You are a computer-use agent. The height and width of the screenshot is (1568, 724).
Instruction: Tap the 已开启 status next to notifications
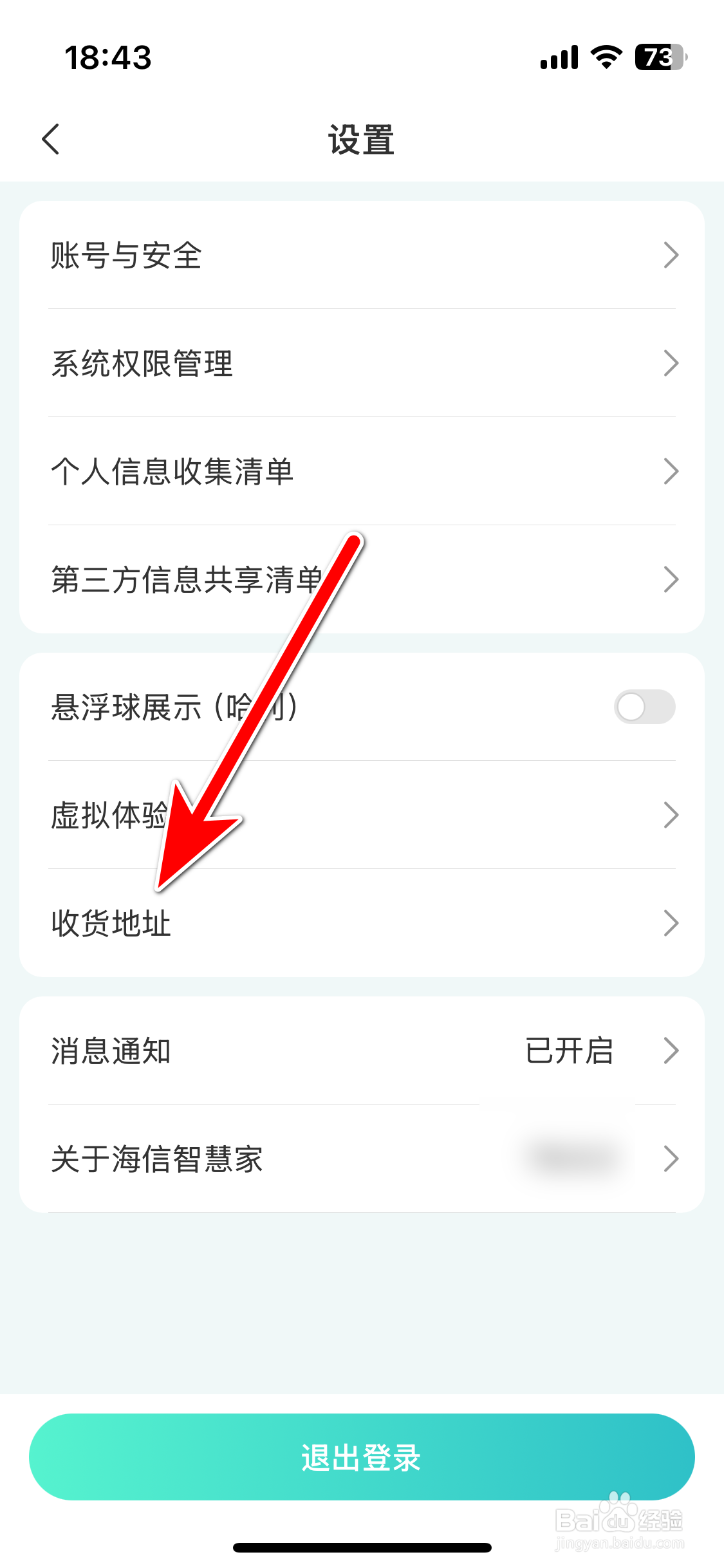coord(569,1050)
